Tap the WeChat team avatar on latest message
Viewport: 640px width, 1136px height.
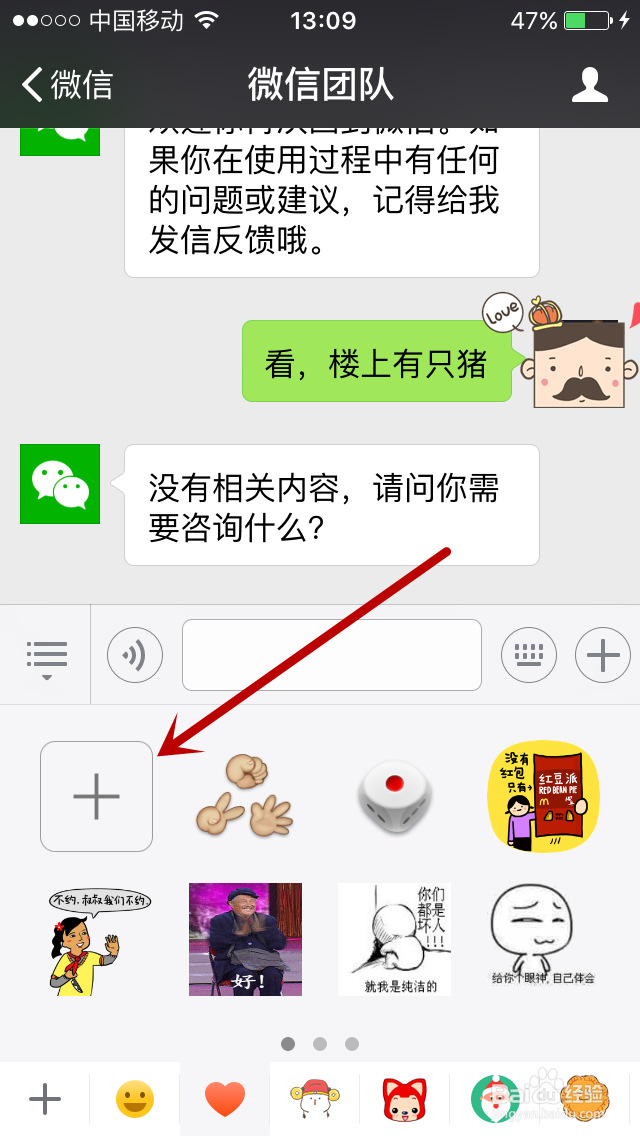60,484
